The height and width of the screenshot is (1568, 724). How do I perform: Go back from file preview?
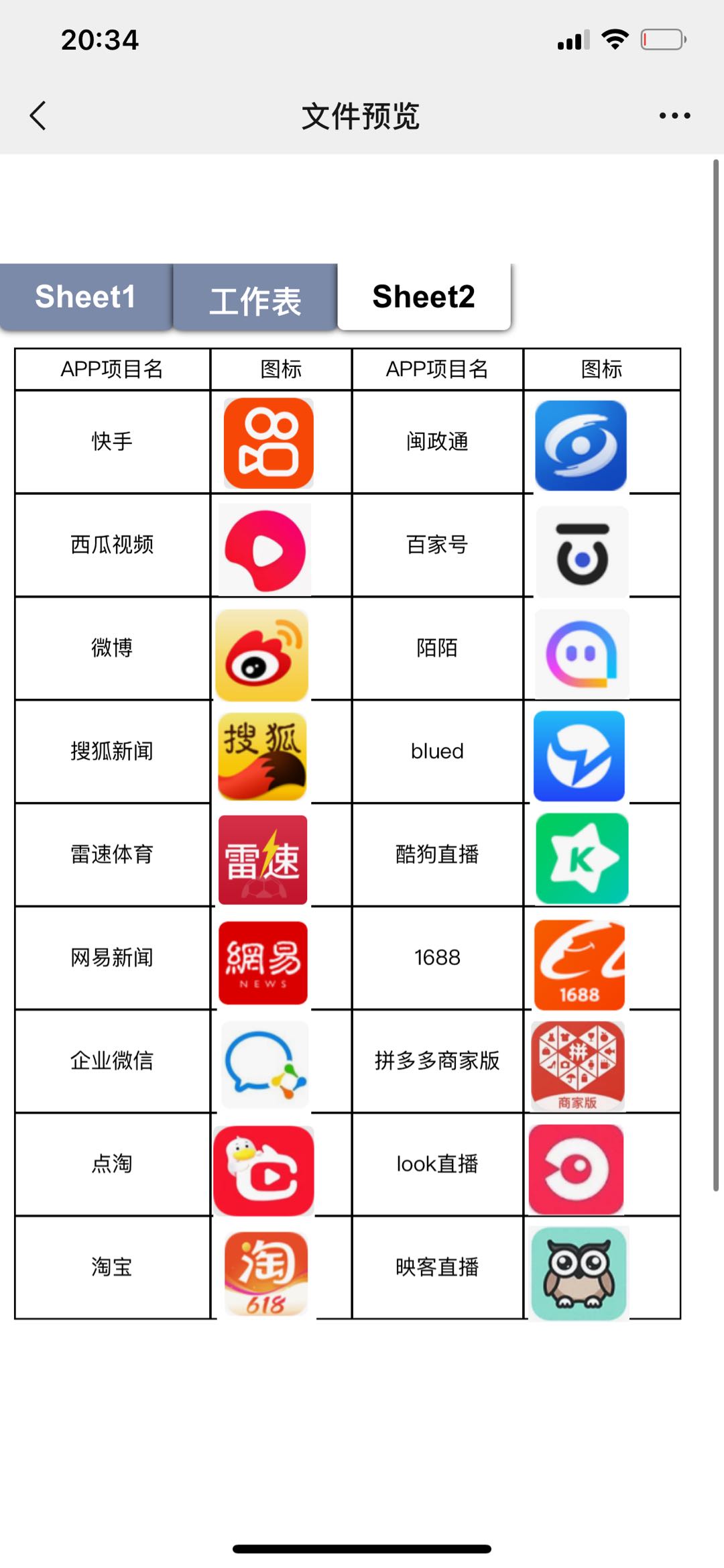click(39, 115)
